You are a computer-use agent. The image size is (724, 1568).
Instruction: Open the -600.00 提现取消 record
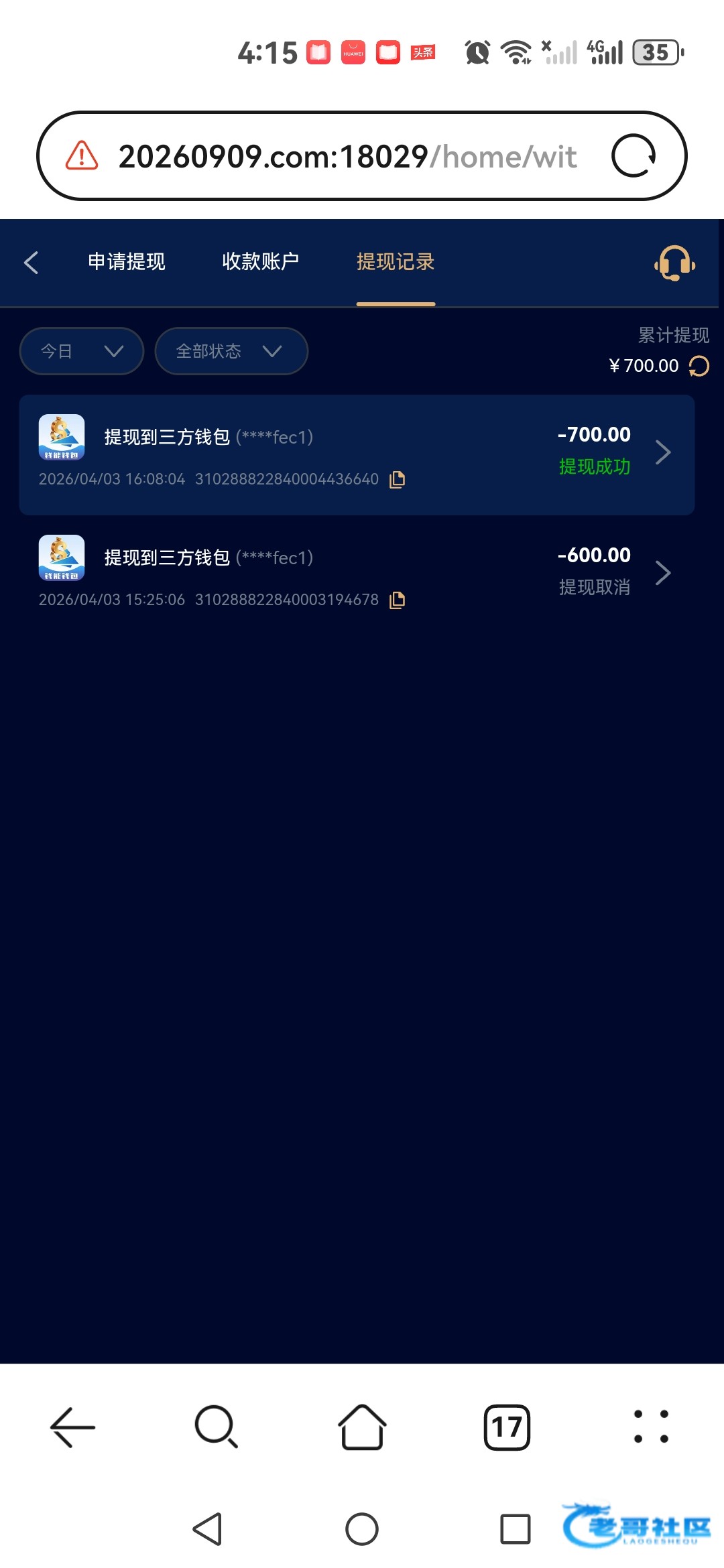coord(357,575)
